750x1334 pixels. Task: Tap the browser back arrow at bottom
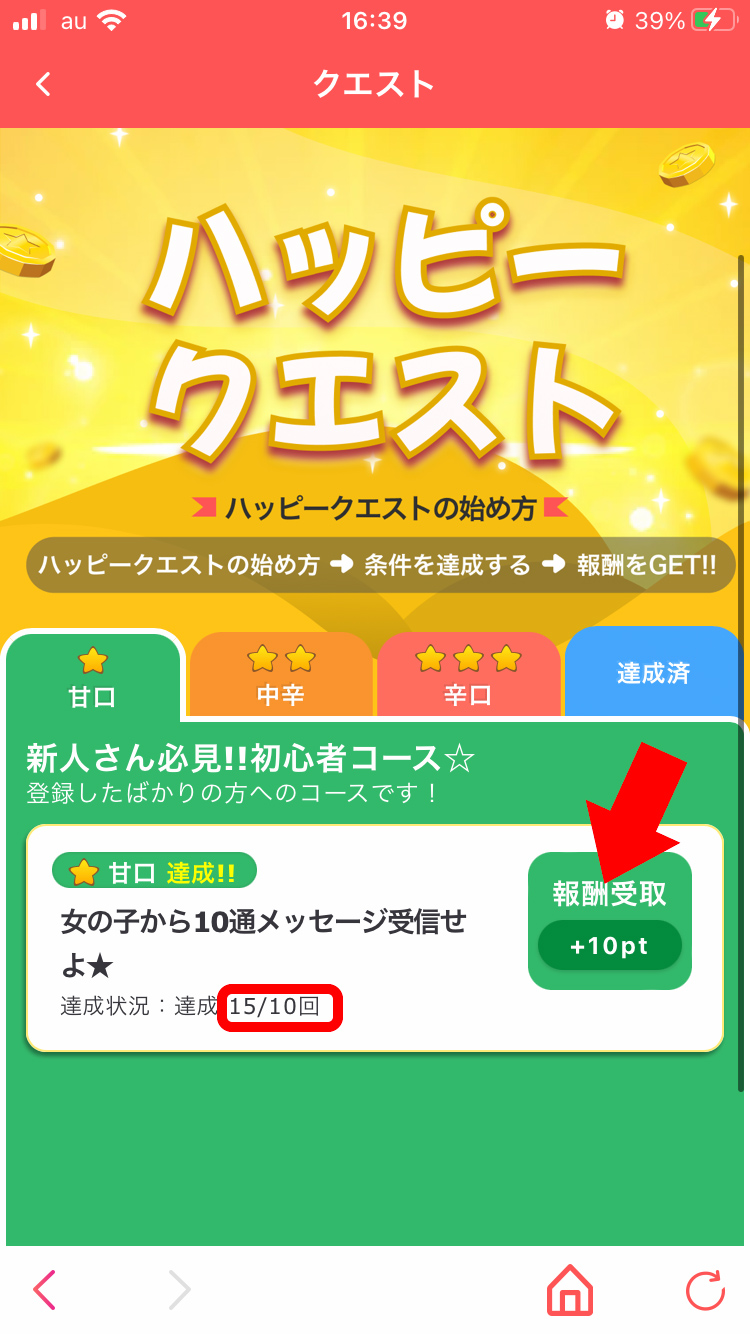(45, 1290)
